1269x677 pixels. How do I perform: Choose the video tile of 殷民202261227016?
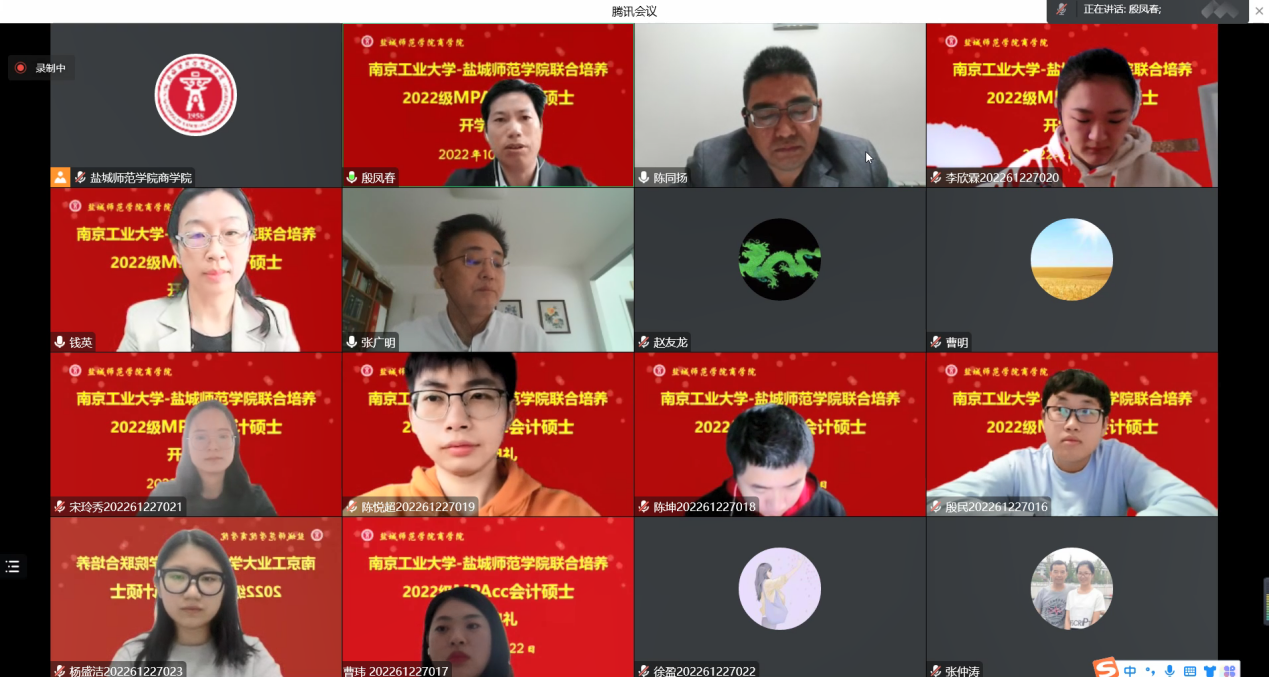(x=1072, y=434)
